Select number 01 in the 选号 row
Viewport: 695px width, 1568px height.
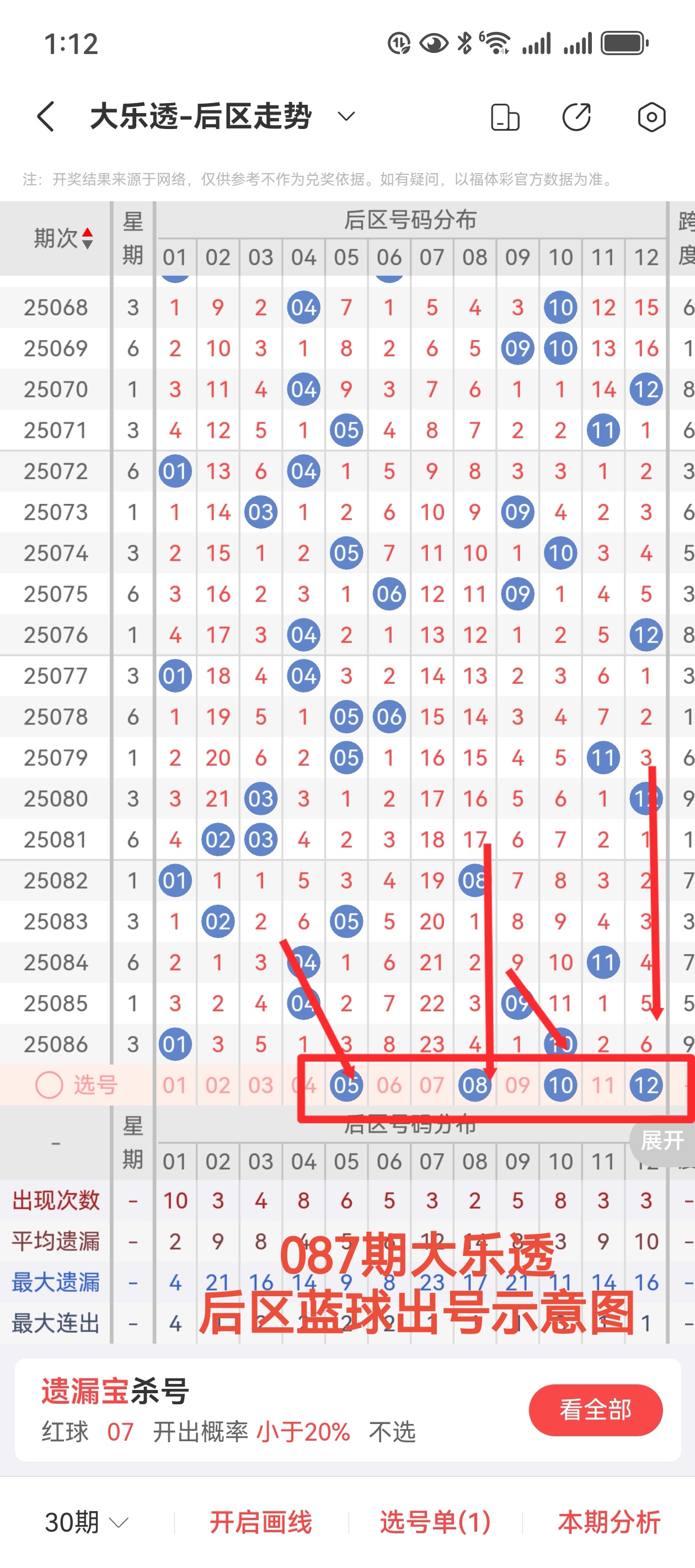pos(175,1084)
